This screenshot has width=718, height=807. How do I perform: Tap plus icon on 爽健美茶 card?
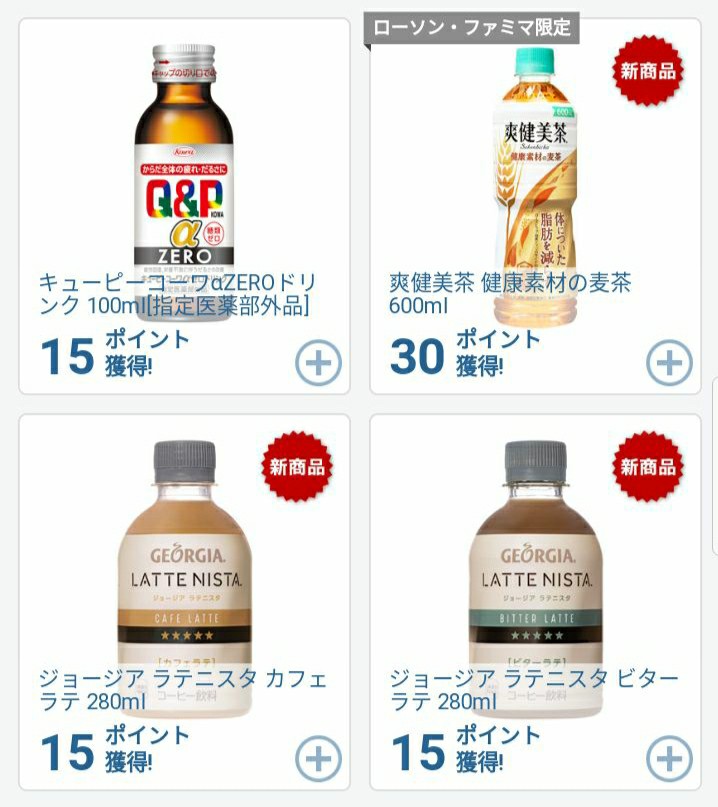coord(669,363)
